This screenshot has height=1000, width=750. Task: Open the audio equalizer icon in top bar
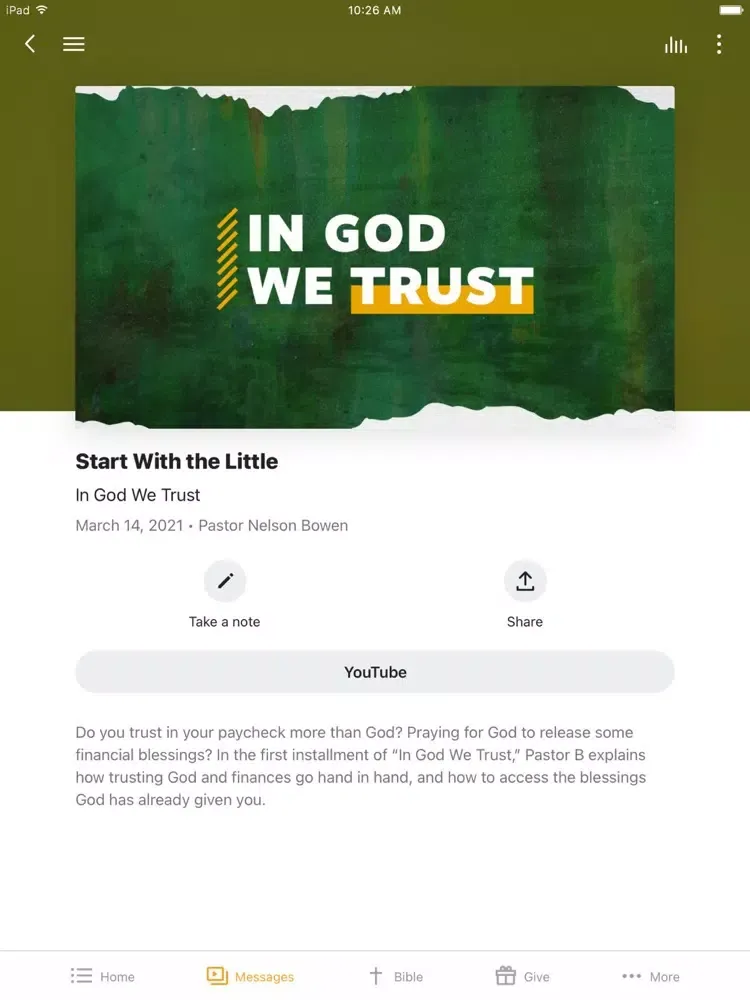(x=675, y=44)
